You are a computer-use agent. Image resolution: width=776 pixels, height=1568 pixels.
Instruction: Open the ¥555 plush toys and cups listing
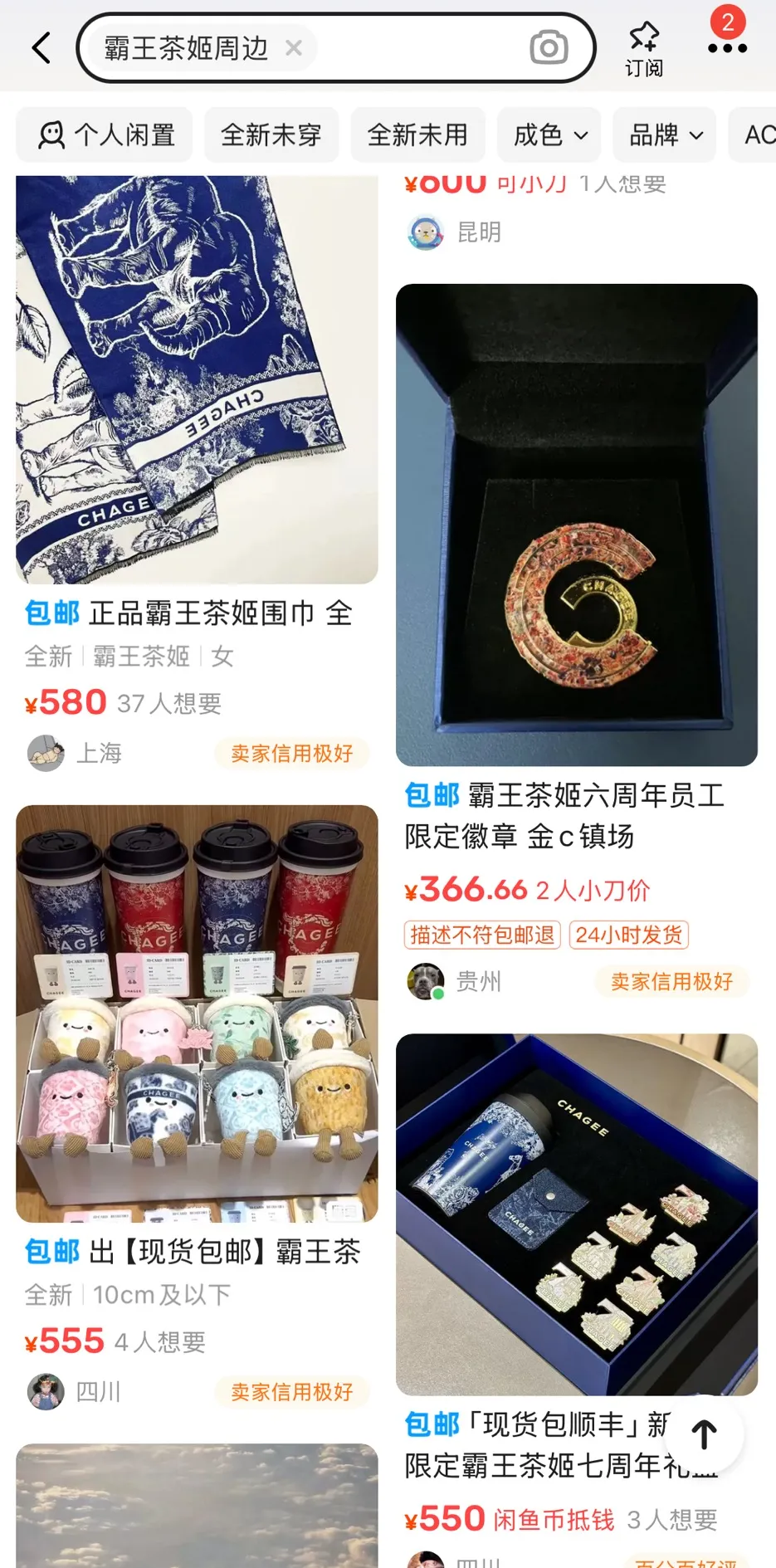197,1014
